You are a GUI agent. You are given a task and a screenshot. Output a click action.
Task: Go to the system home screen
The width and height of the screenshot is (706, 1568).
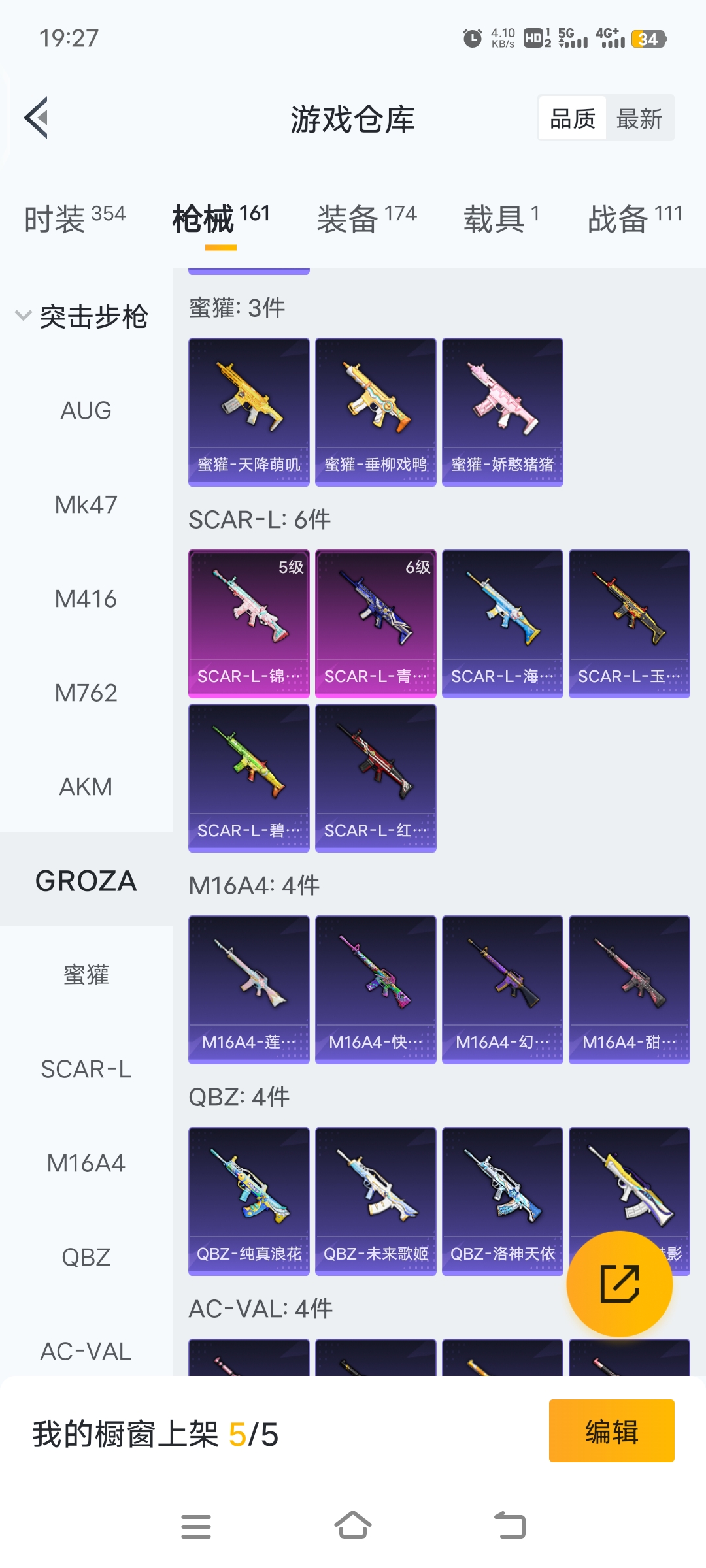point(353,1526)
